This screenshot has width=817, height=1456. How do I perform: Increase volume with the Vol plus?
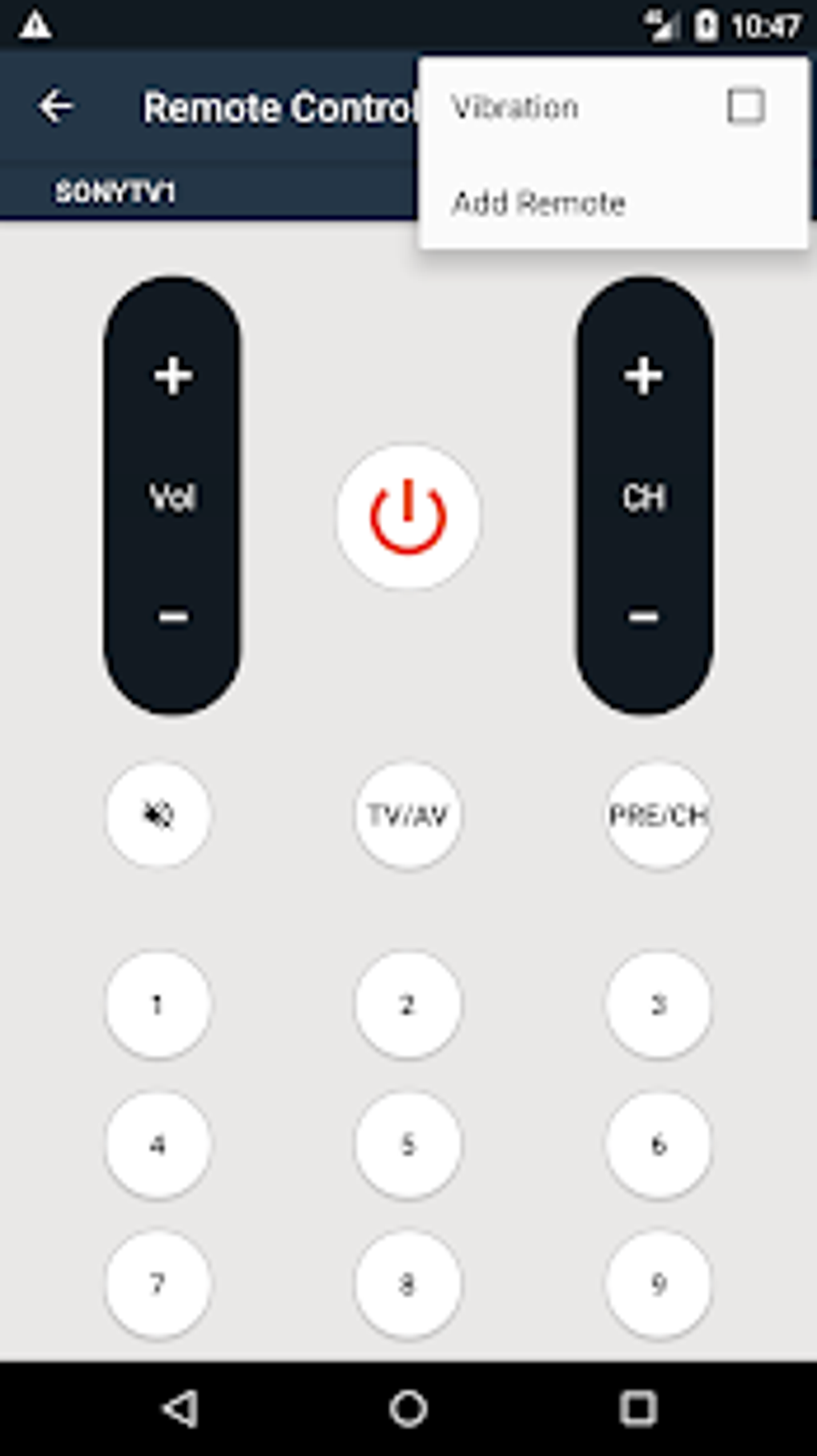point(173,376)
